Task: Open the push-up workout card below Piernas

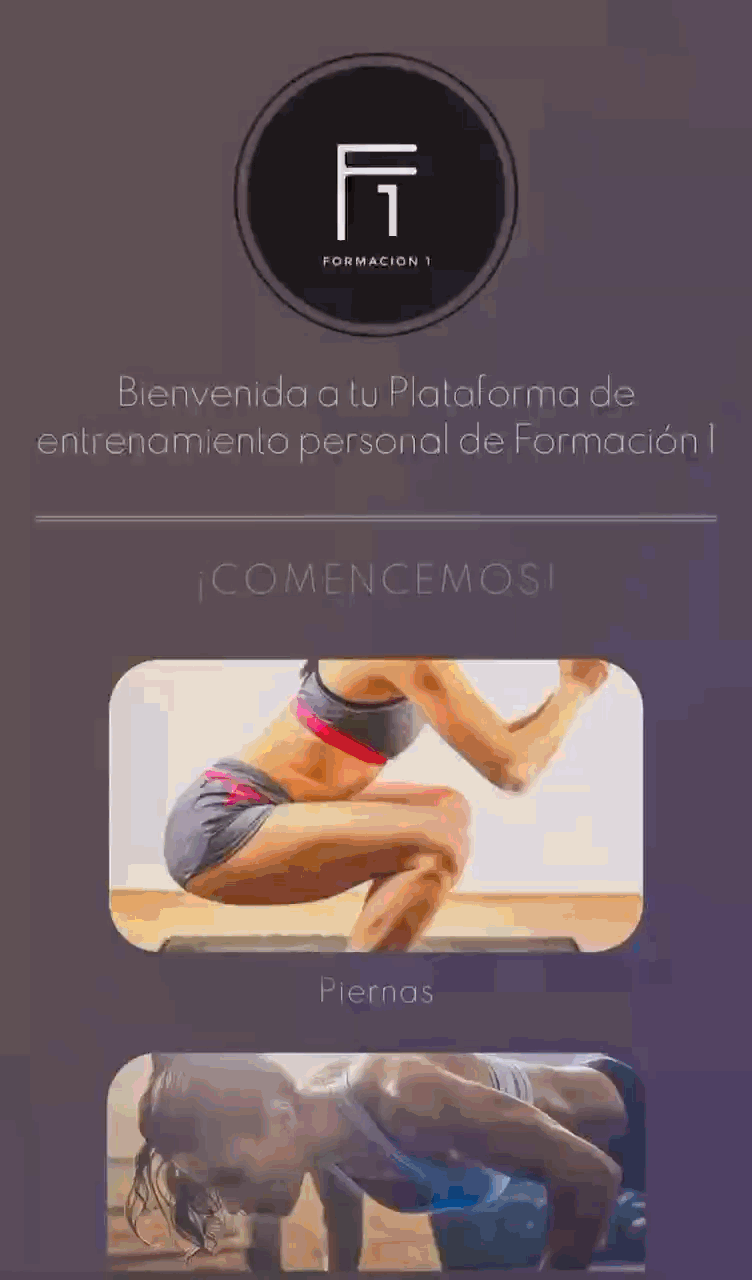Action: coord(375,1160)
